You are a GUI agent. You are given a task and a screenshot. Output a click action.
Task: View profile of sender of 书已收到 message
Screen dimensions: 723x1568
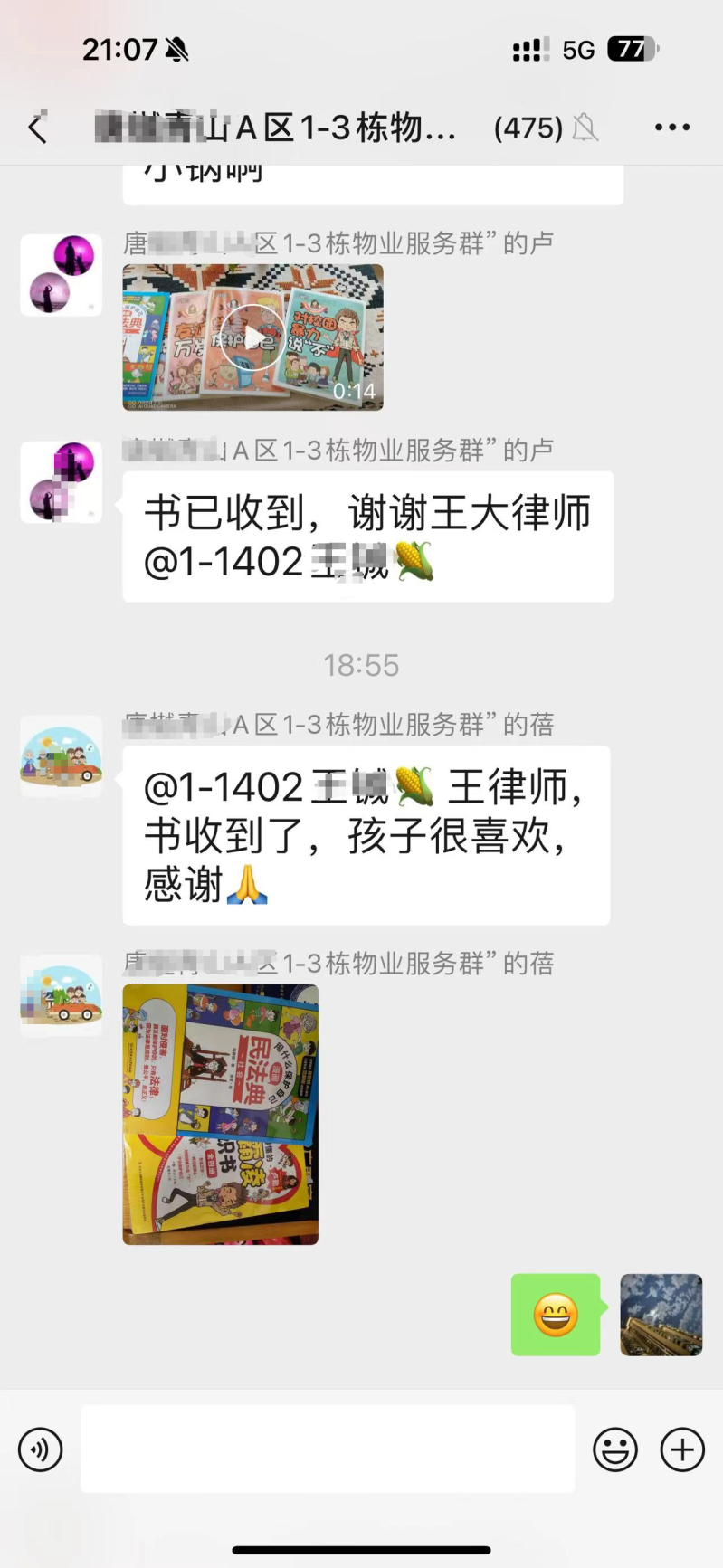point(61,482)
